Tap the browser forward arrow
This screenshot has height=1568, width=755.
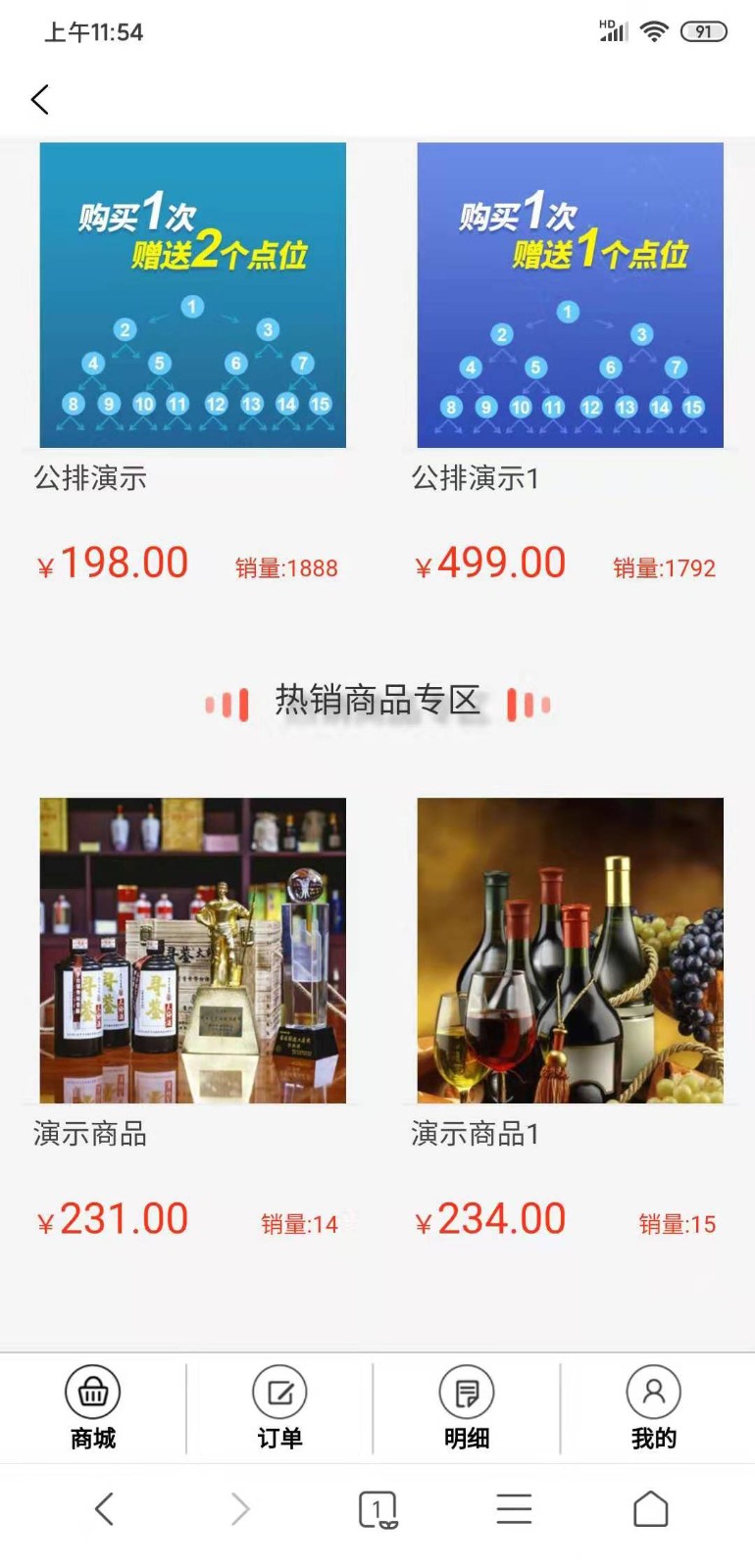point(240,1509)
